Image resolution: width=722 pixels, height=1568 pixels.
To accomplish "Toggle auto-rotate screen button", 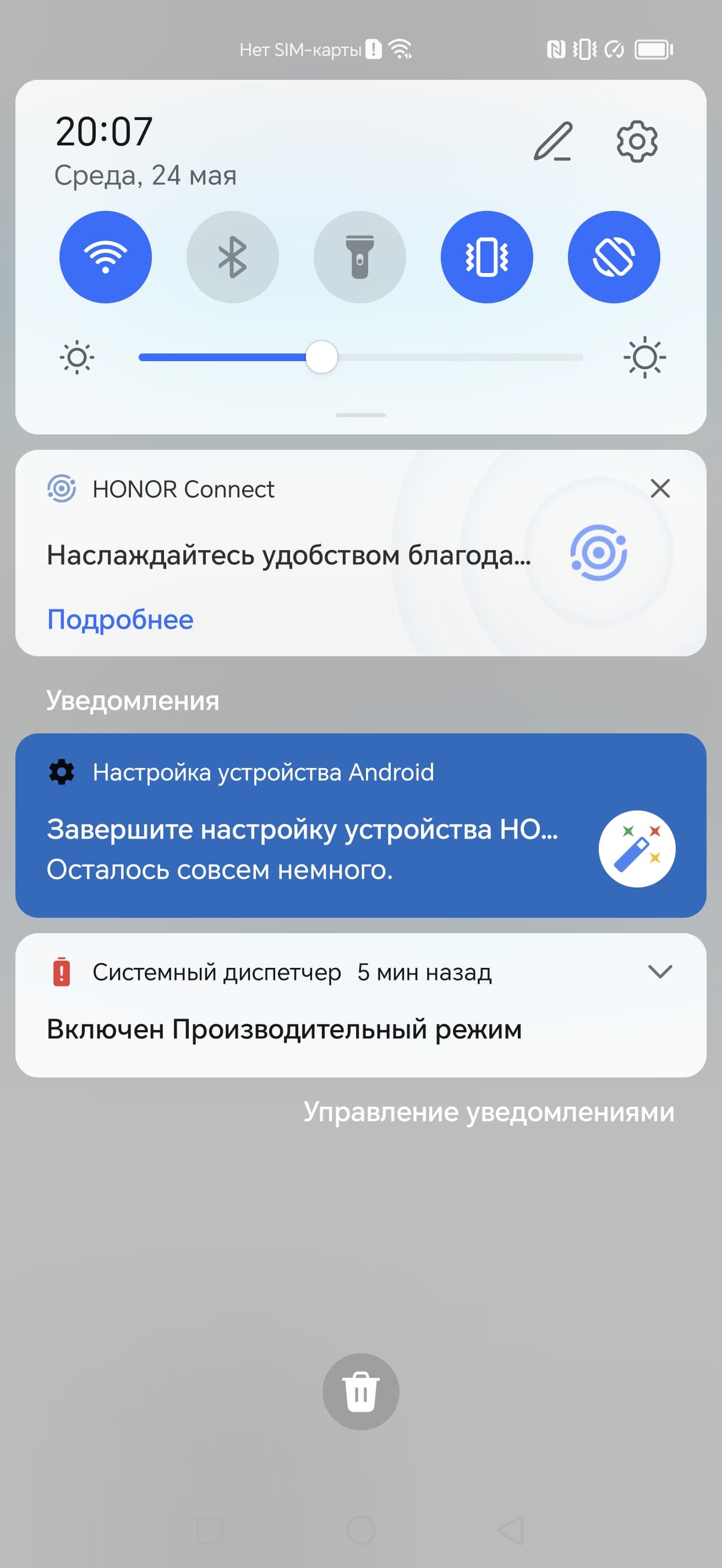I will pyautogui.click(x=613, y=257).
